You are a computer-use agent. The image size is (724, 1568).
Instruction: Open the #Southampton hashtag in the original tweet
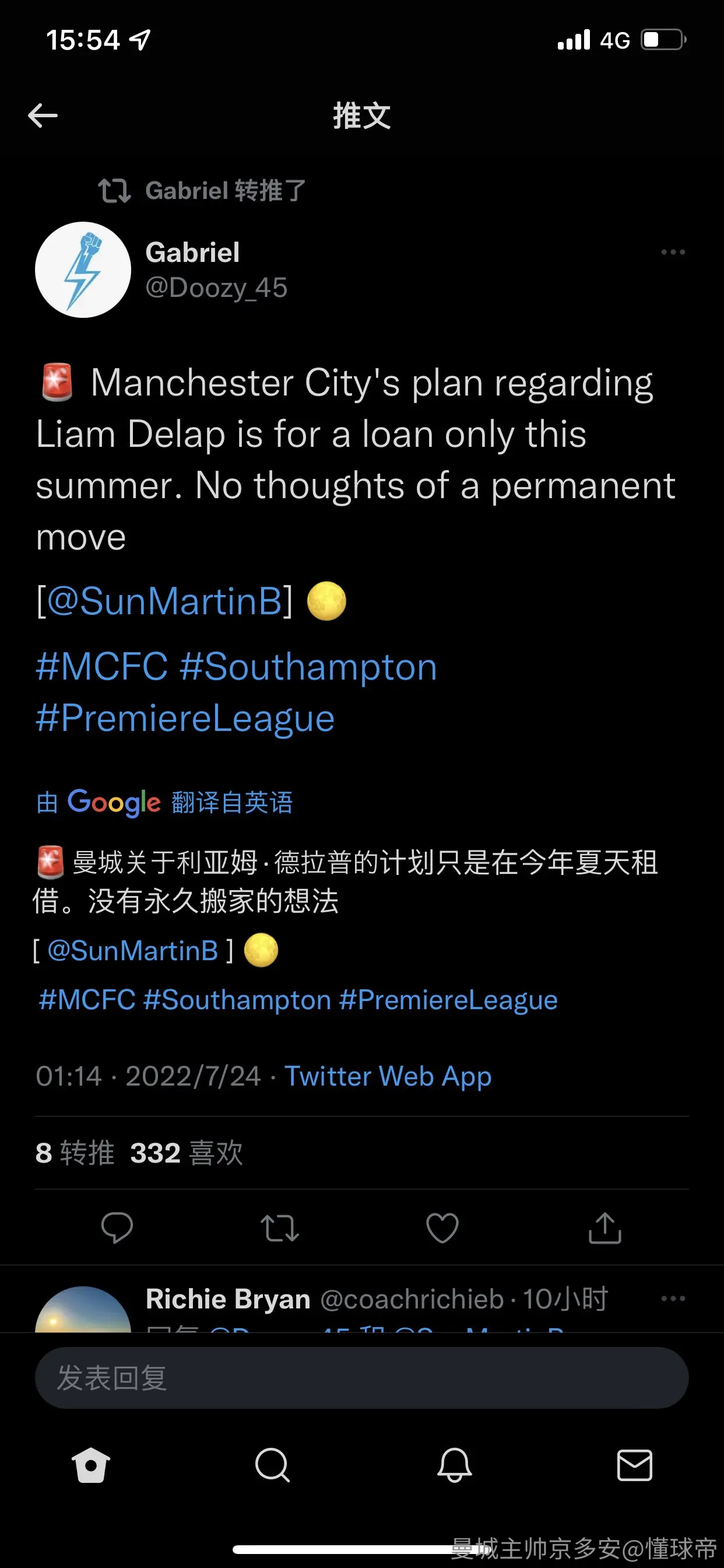coord(308,667)
